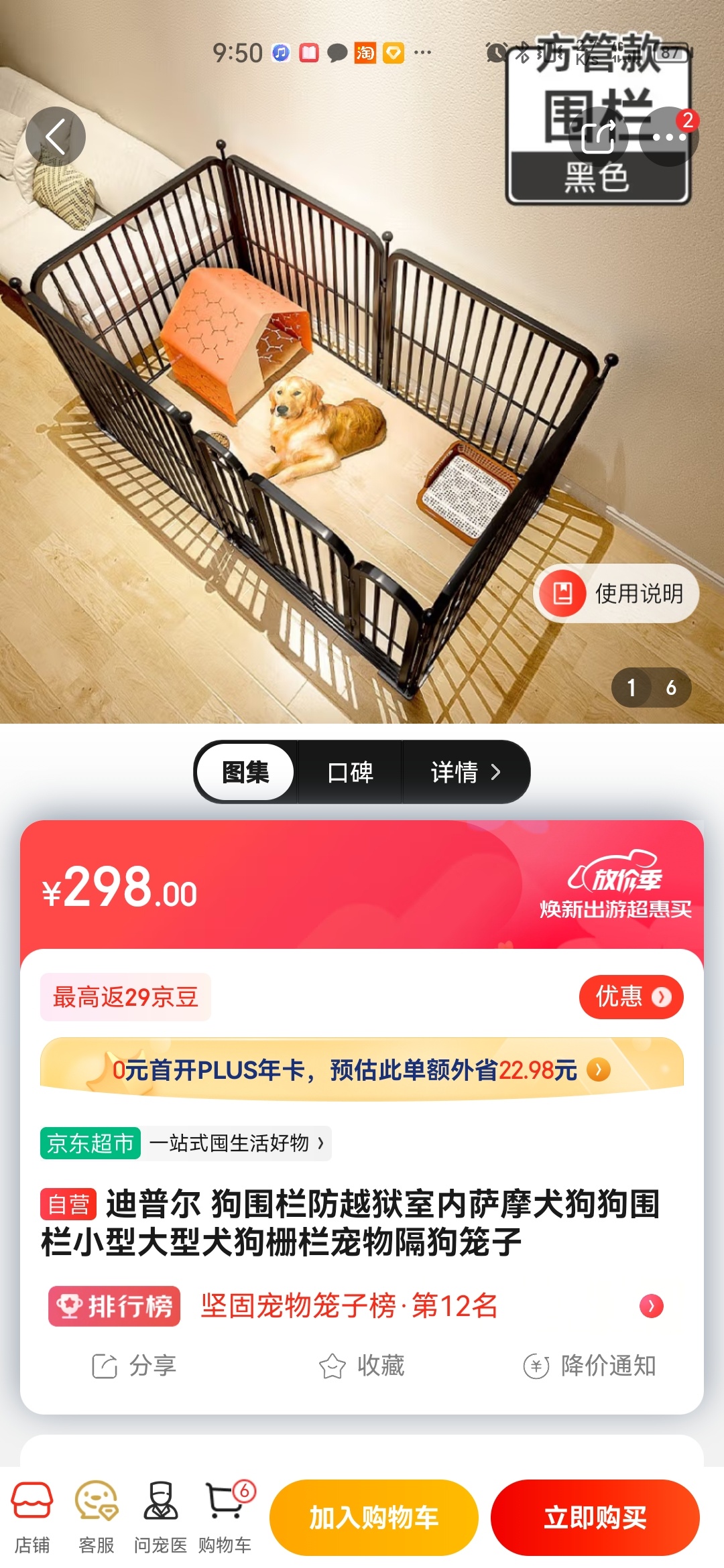Open the 使用说明 usage guide

(616, 593)
